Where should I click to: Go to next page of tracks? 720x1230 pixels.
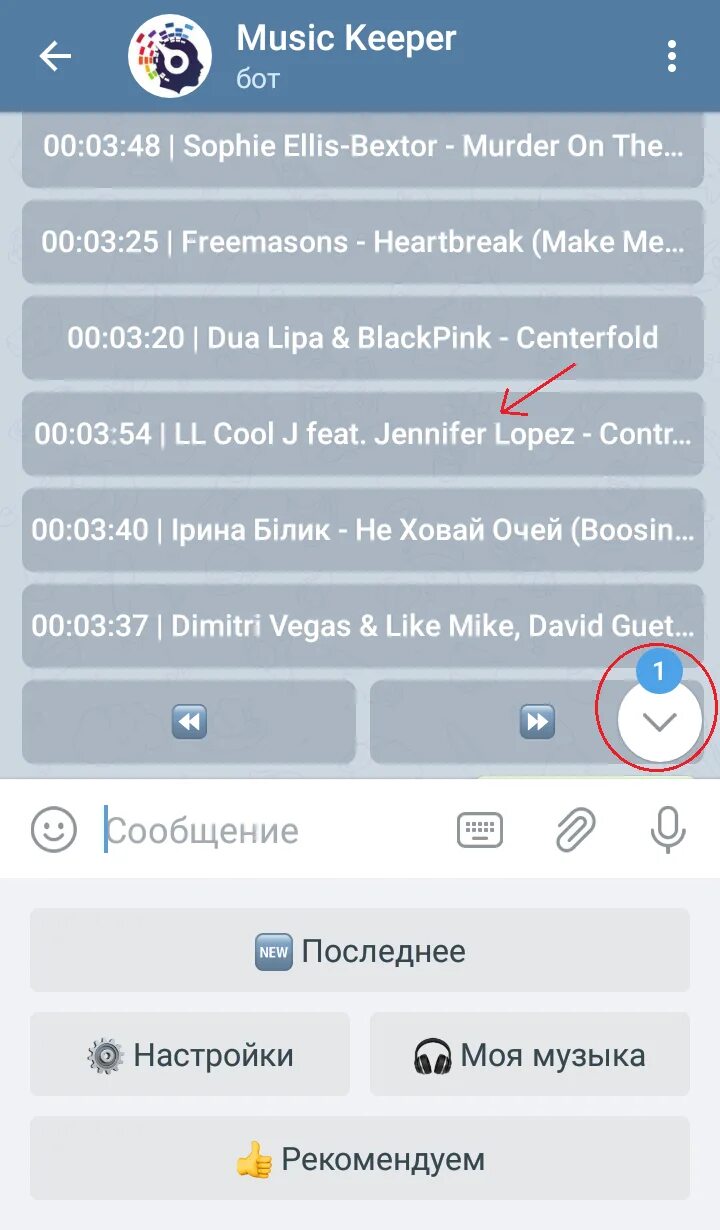coord(537,722)
